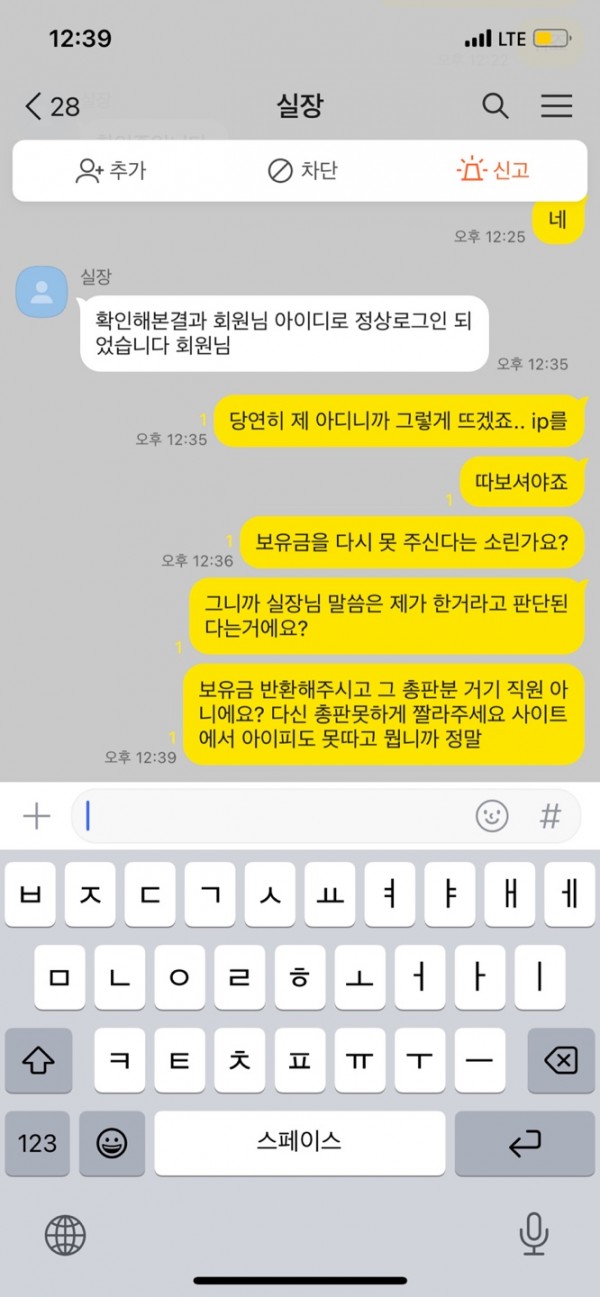
Task: Open 실장's profile picture
Action: point(42,292)
